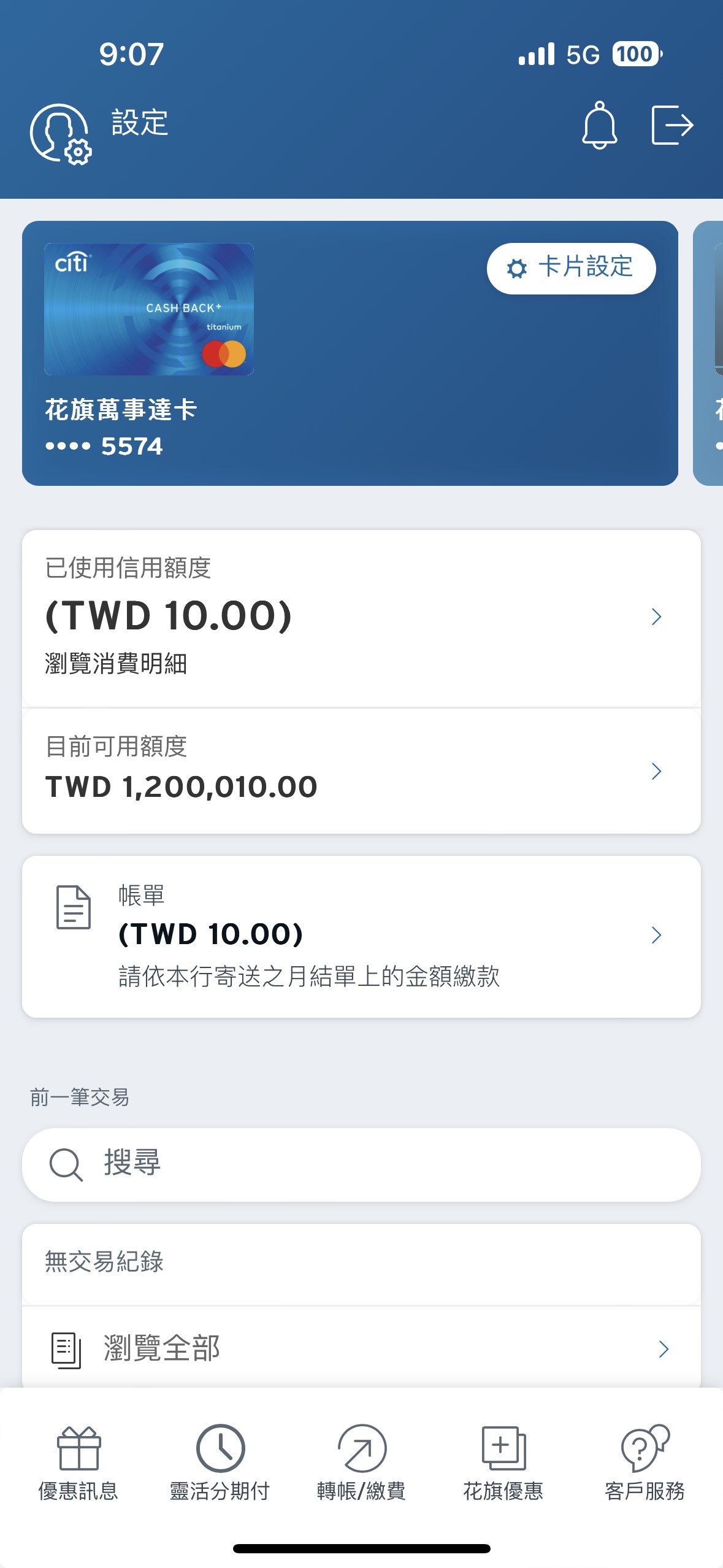The width and height of the screenshot is (723, 1568).
Task: Tap the 搜尋 transaction search field
Action: click(x=361, y=1164)
